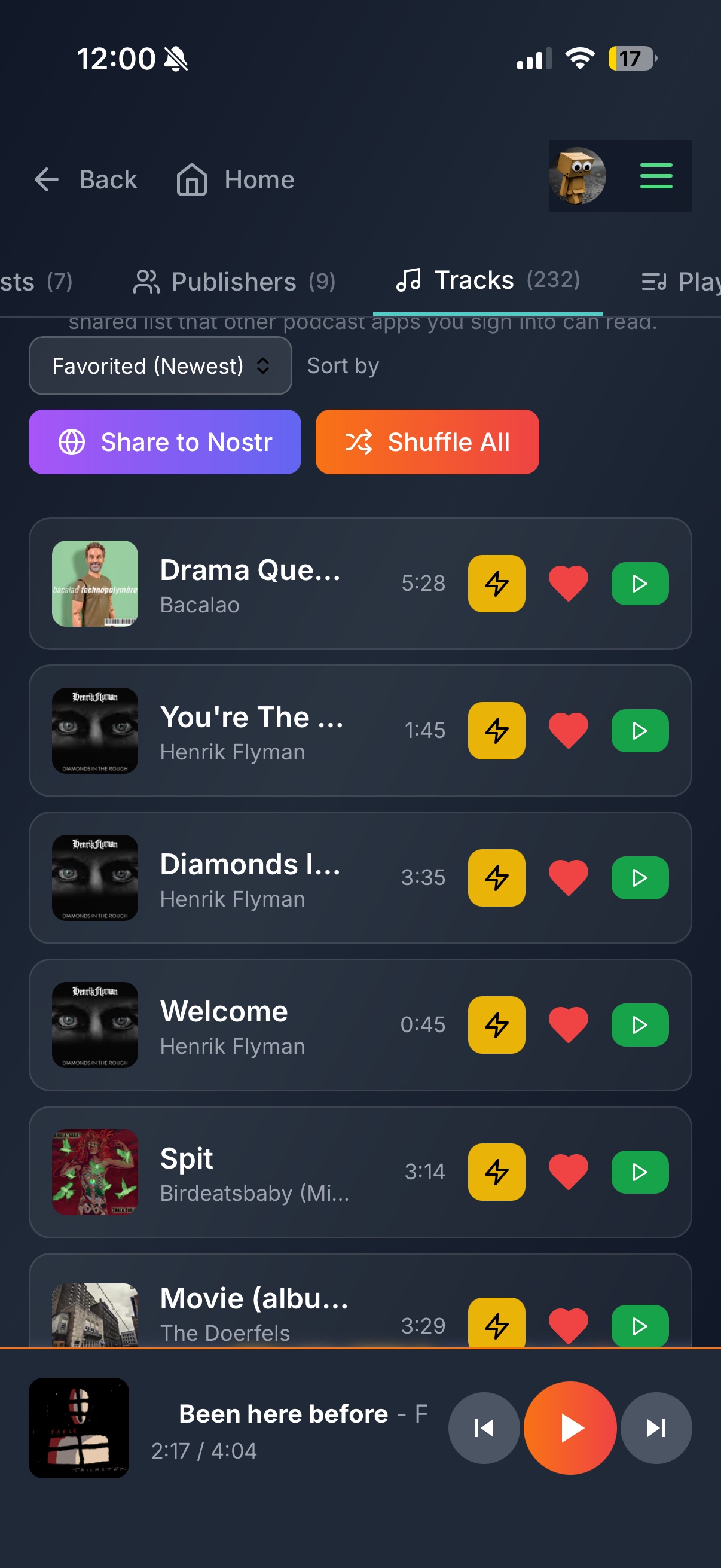Switch to the Publishers tab
The image size is (721, 1568).
pos(234,282)
